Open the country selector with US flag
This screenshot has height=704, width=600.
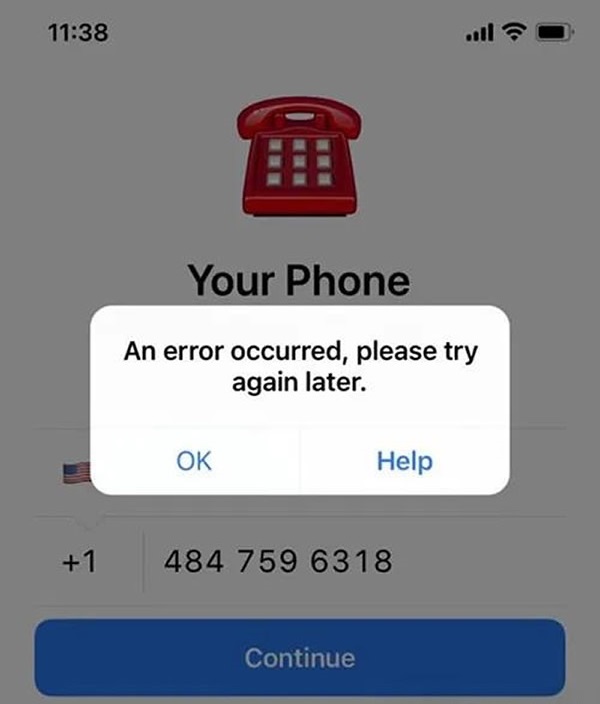click(x=76, y=473)
